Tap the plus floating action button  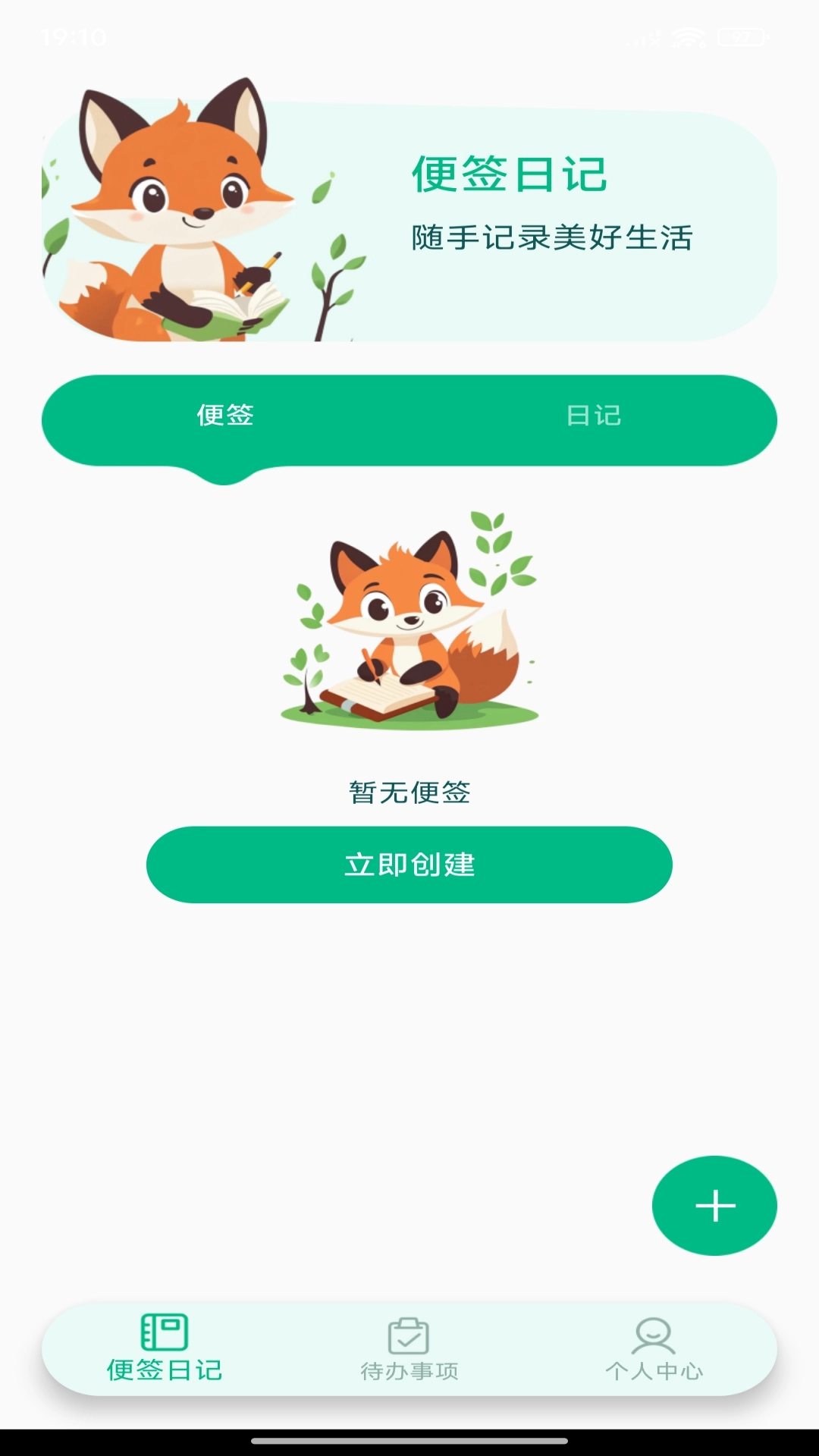click(714, 1206)
